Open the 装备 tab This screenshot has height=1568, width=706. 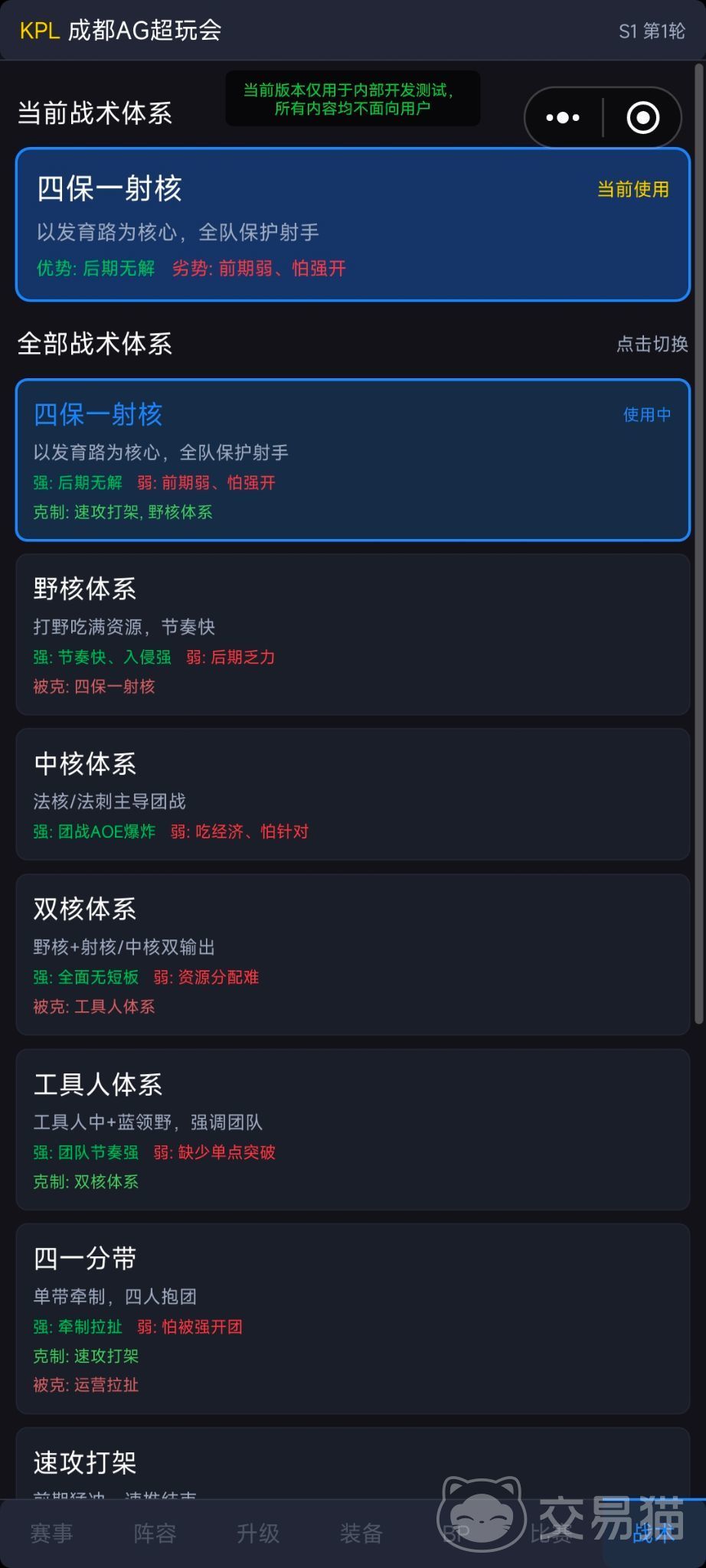tap(361, 1534)
